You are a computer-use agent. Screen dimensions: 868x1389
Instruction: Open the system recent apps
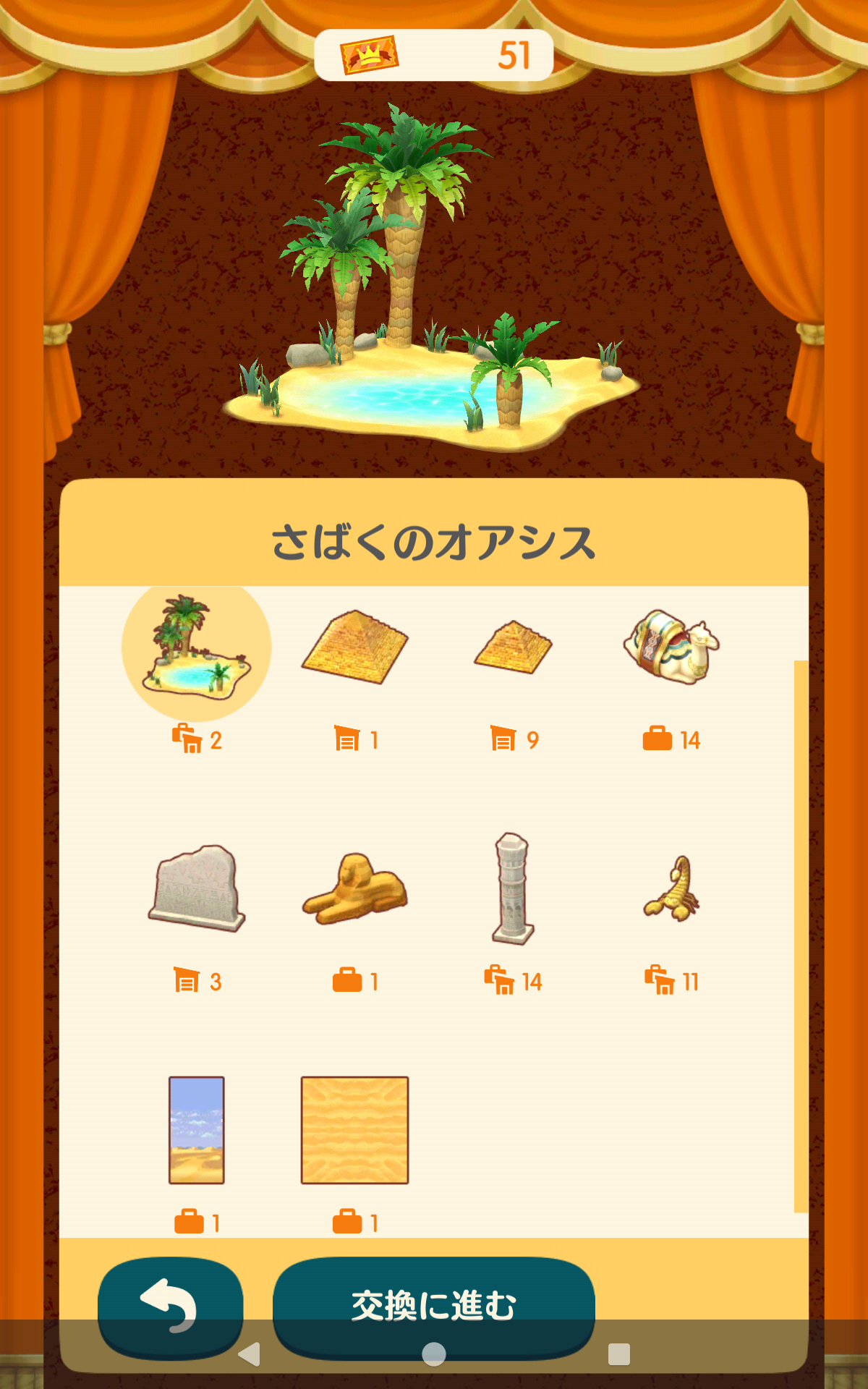click(x=619, y=1354)
